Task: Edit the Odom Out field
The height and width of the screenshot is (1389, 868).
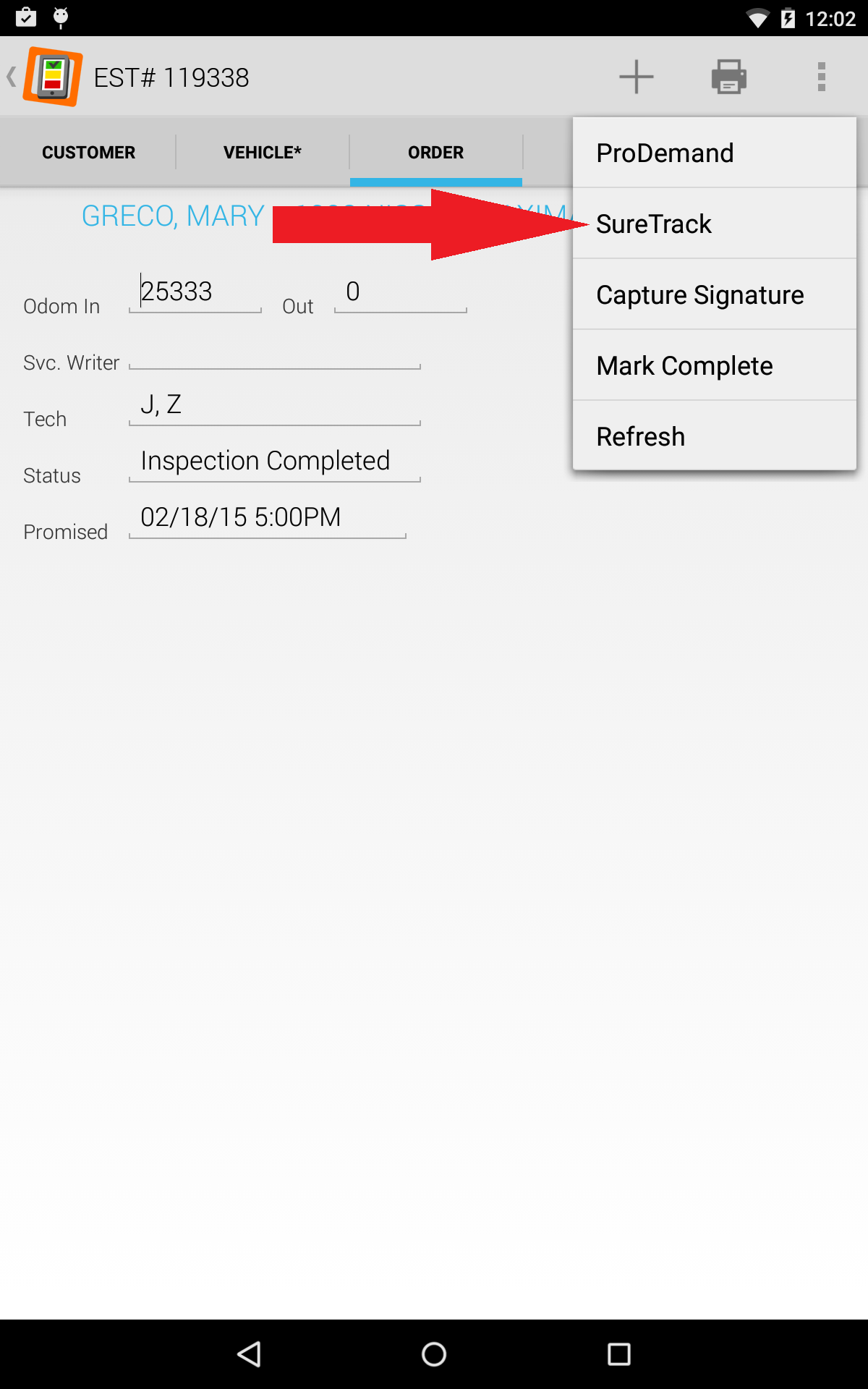Action: pos(401,292)
